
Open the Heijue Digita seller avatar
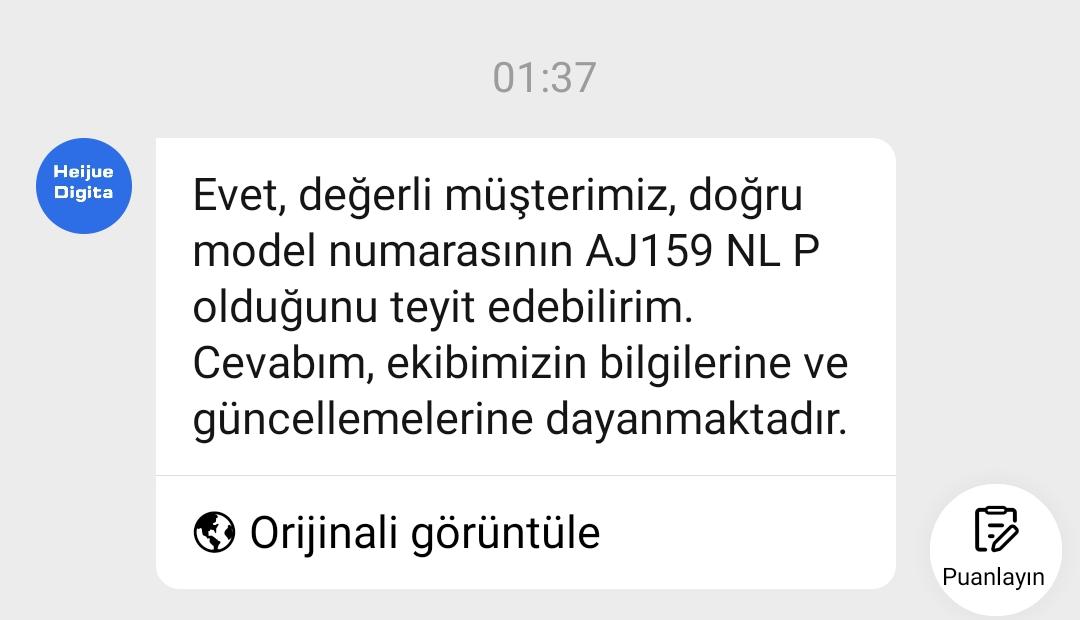point(84,185)
